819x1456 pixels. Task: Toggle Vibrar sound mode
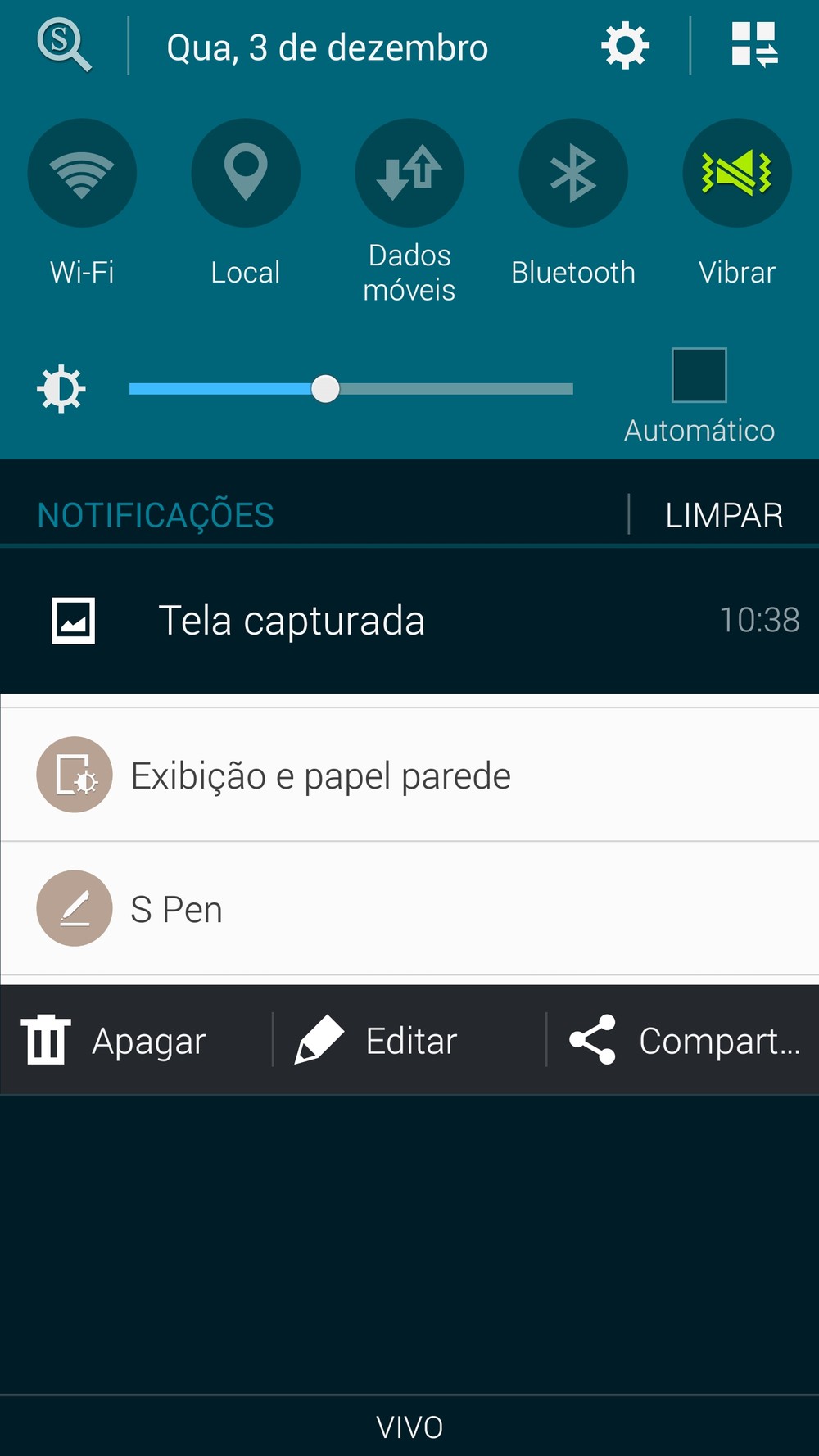737,173
